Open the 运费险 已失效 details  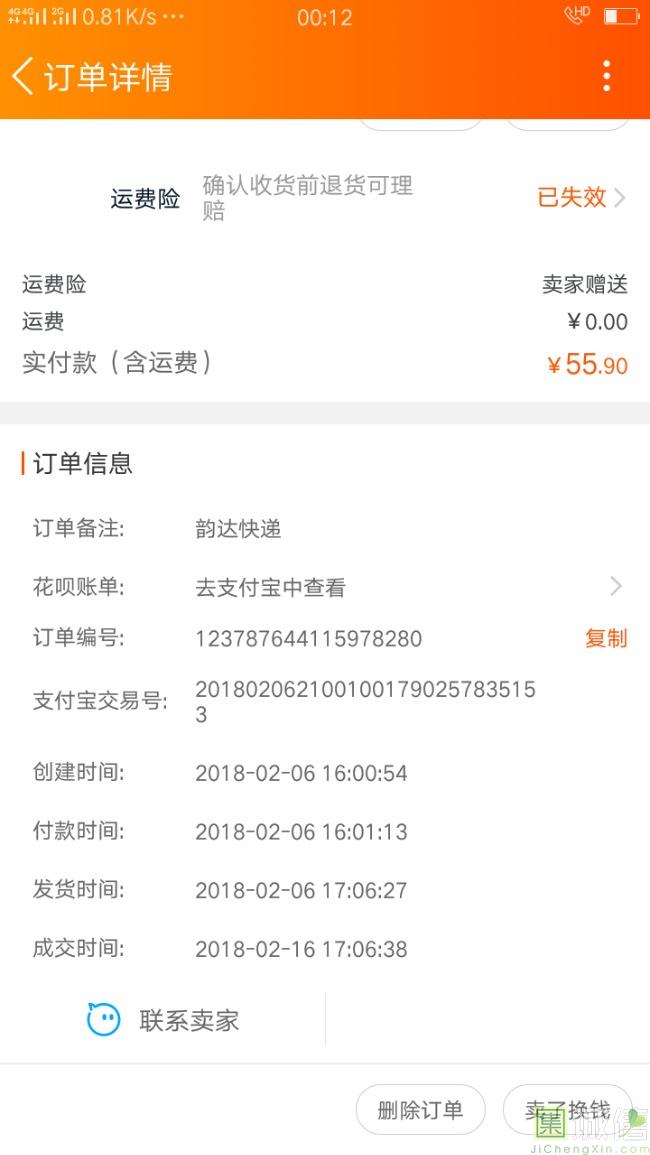pyautogui.click(x=582, y=197)
